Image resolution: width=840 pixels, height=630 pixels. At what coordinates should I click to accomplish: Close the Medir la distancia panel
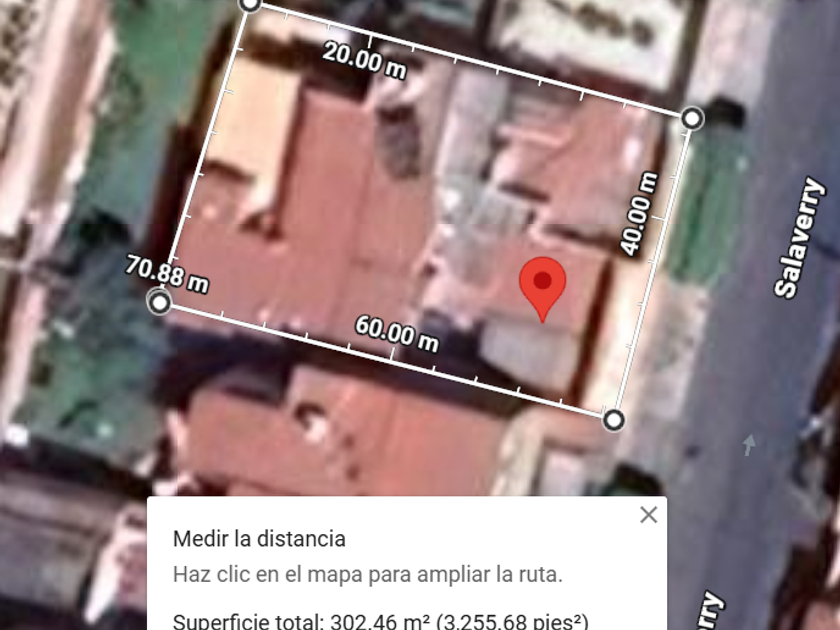[649, 515]
